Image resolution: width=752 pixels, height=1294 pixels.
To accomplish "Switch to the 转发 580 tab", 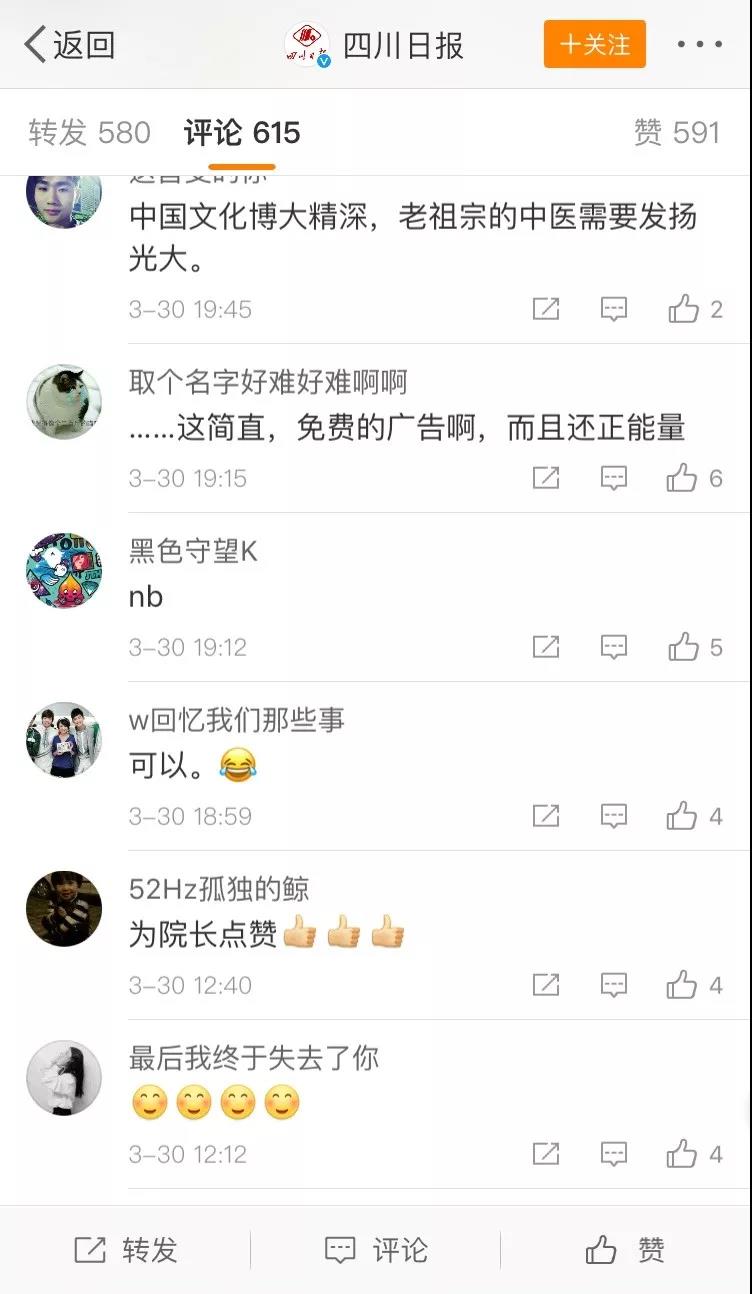I will click(89, 133).
